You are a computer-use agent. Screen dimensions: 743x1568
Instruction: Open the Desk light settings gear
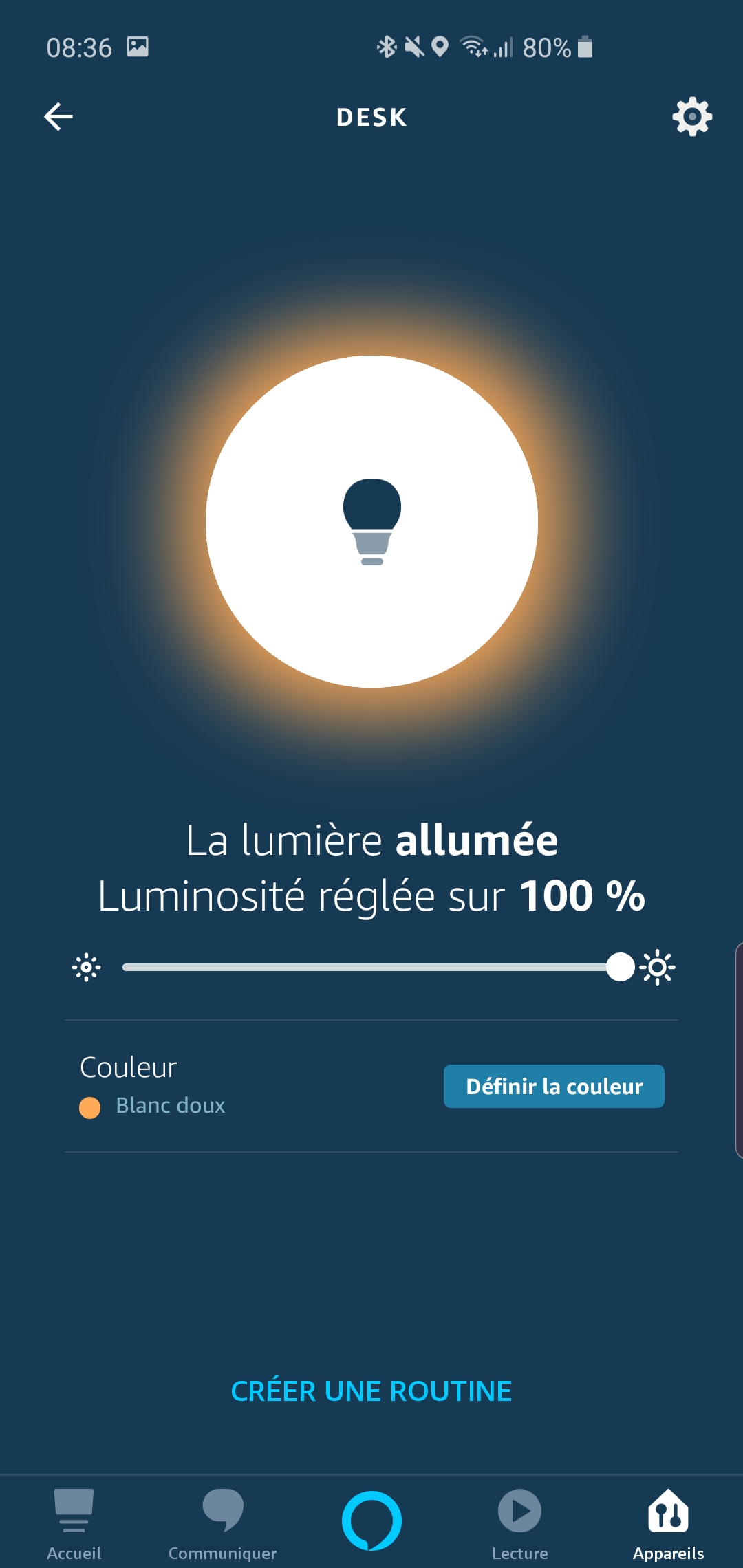tap(691, 117)
